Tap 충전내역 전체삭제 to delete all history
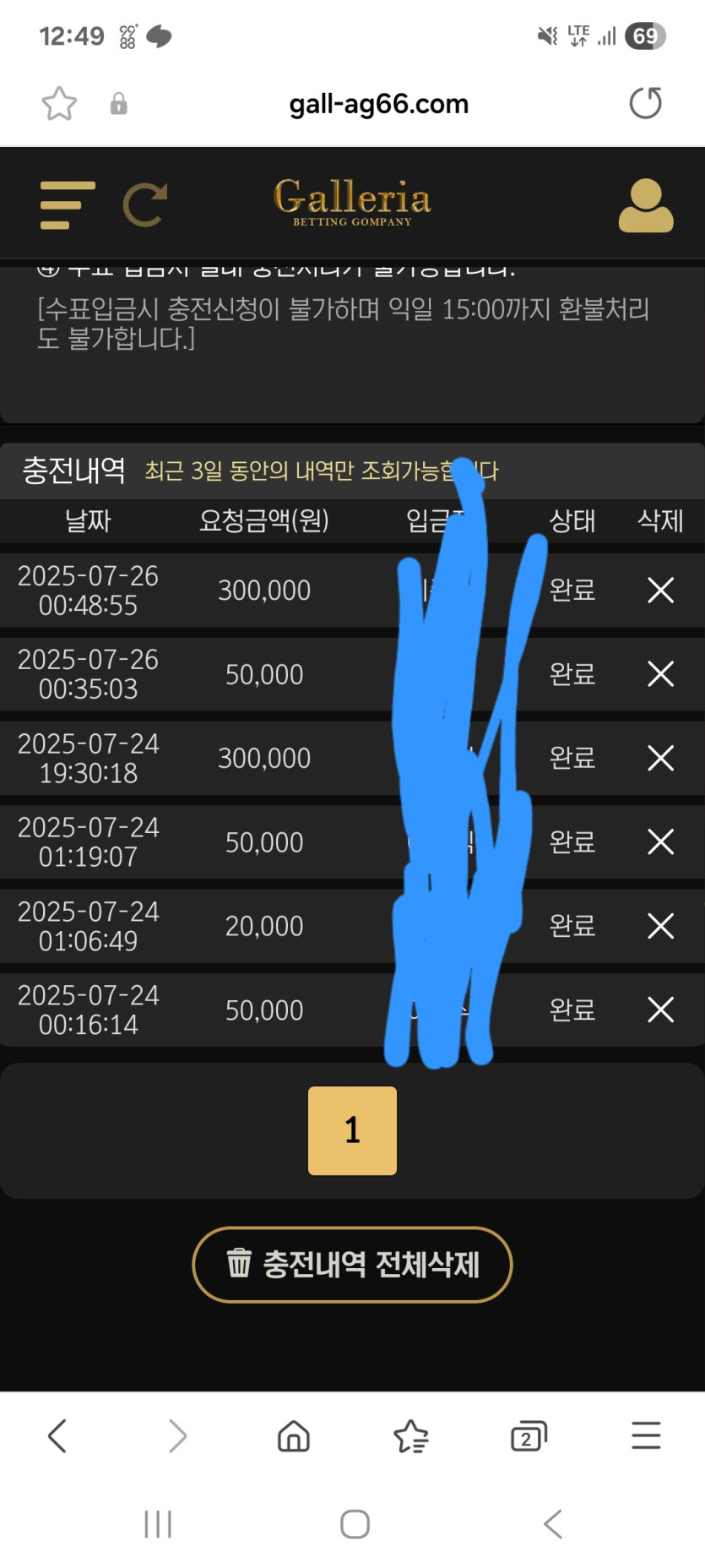Viewport: 705px width, 1568px height. tap(352, 1265)
